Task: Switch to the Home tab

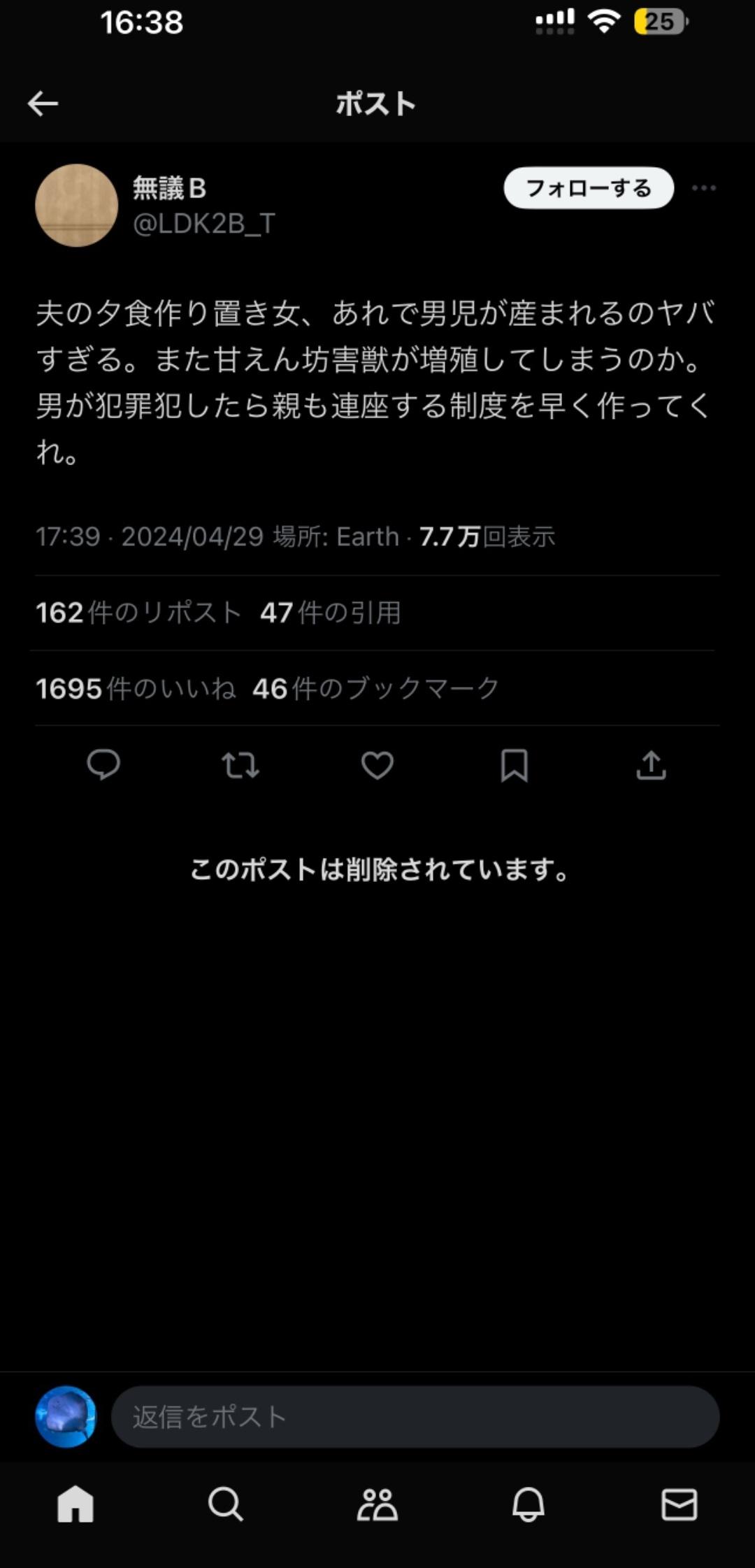Action: coord(75,1504)
